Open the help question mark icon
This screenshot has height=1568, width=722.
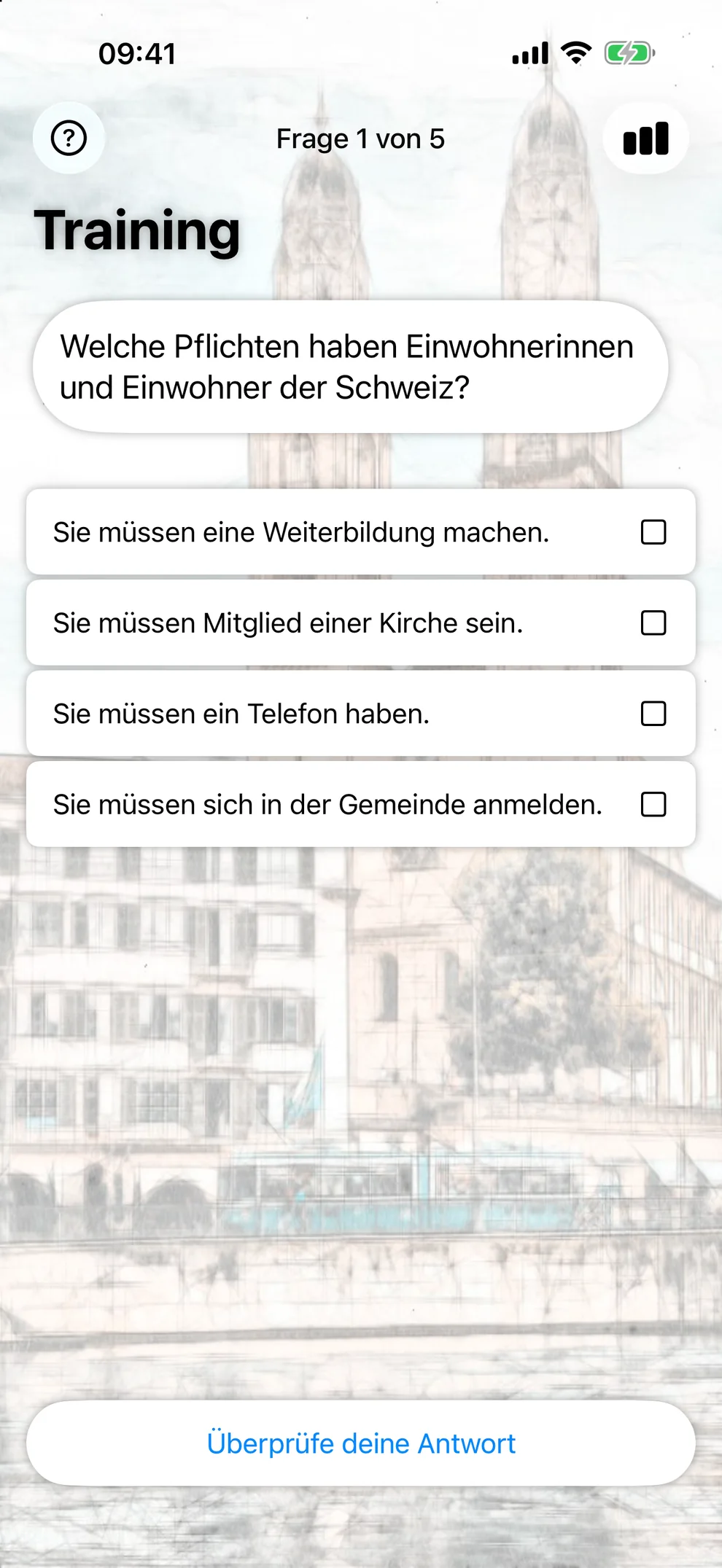(x=69, y=138)
